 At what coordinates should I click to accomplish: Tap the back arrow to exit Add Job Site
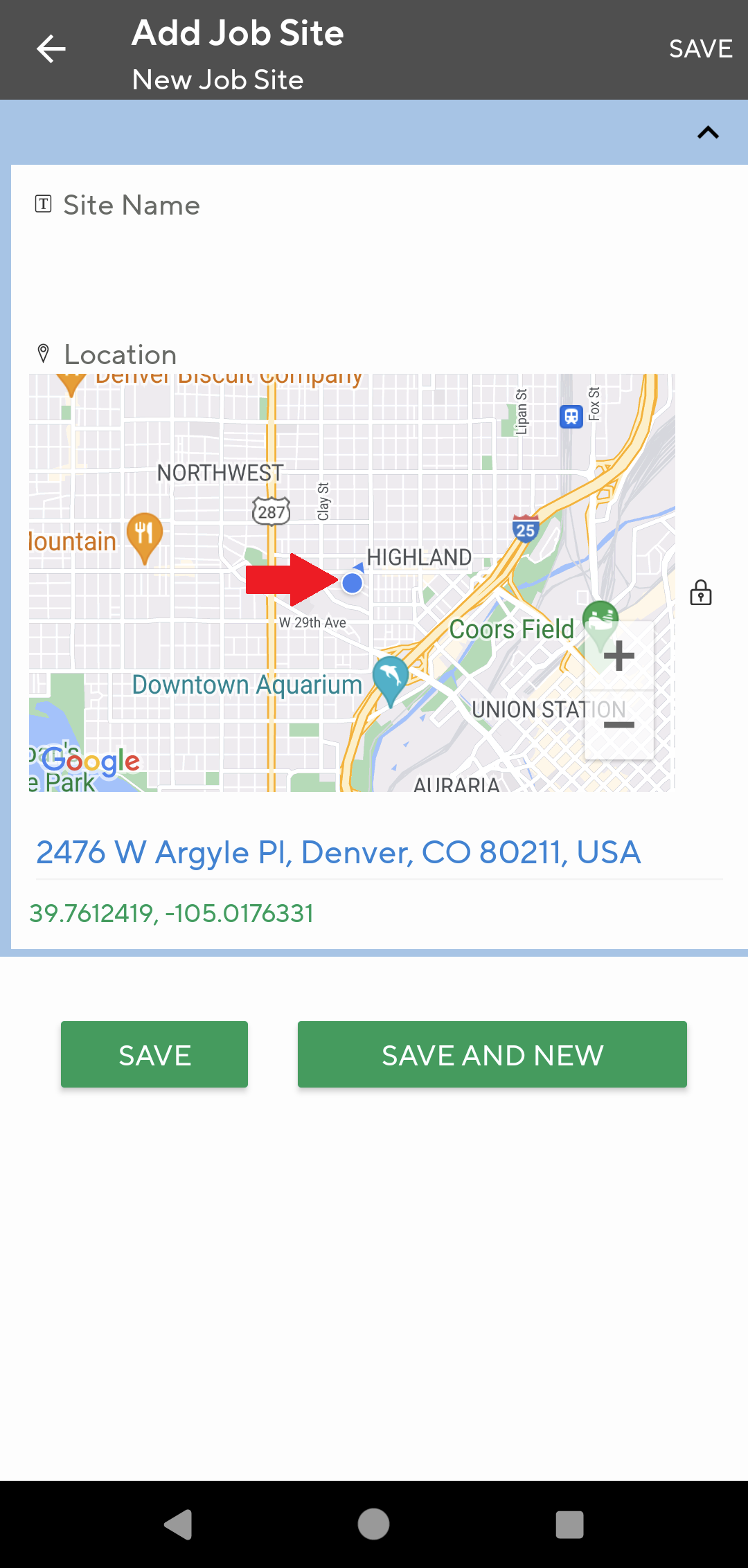pyautogui.click(x=51, y=48)
